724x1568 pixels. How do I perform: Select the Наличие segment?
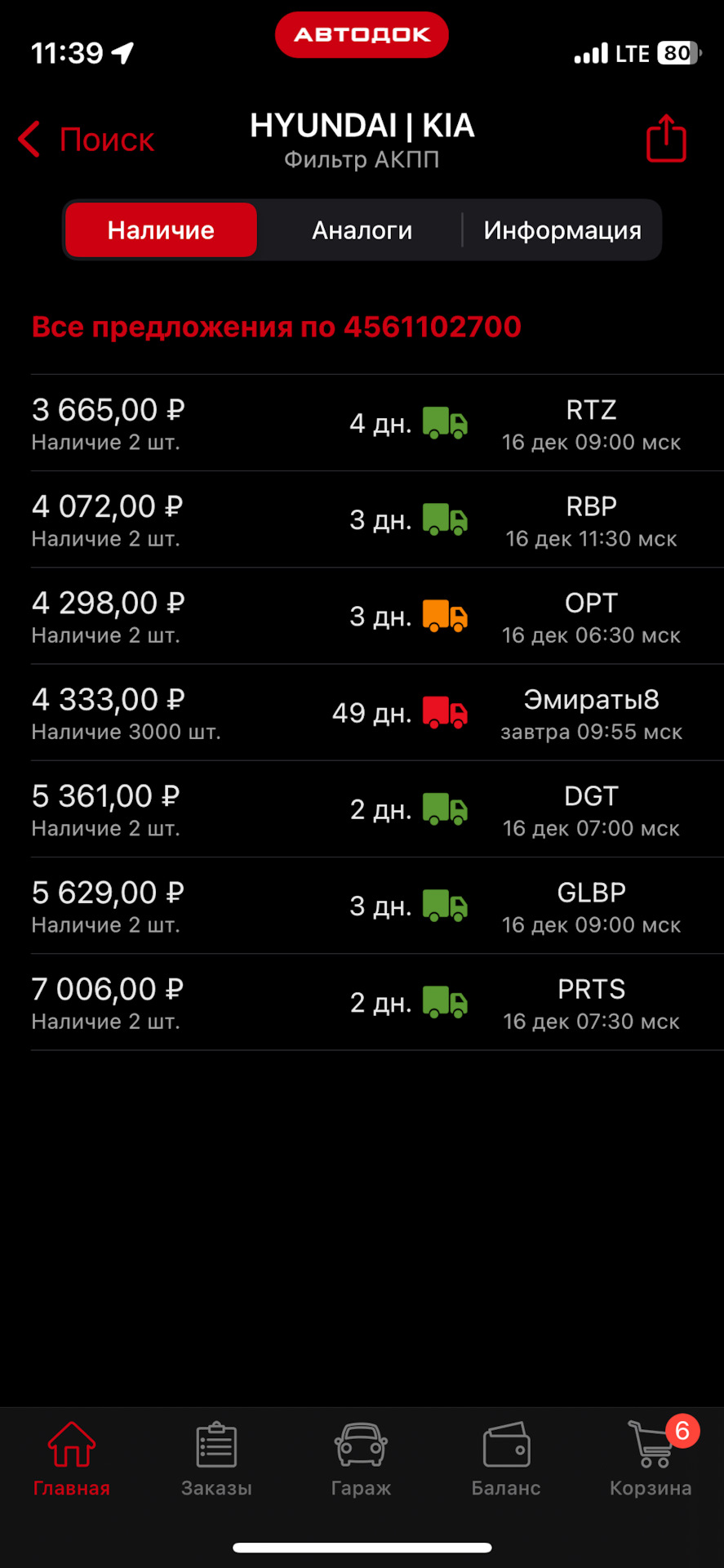pos(161,230)
